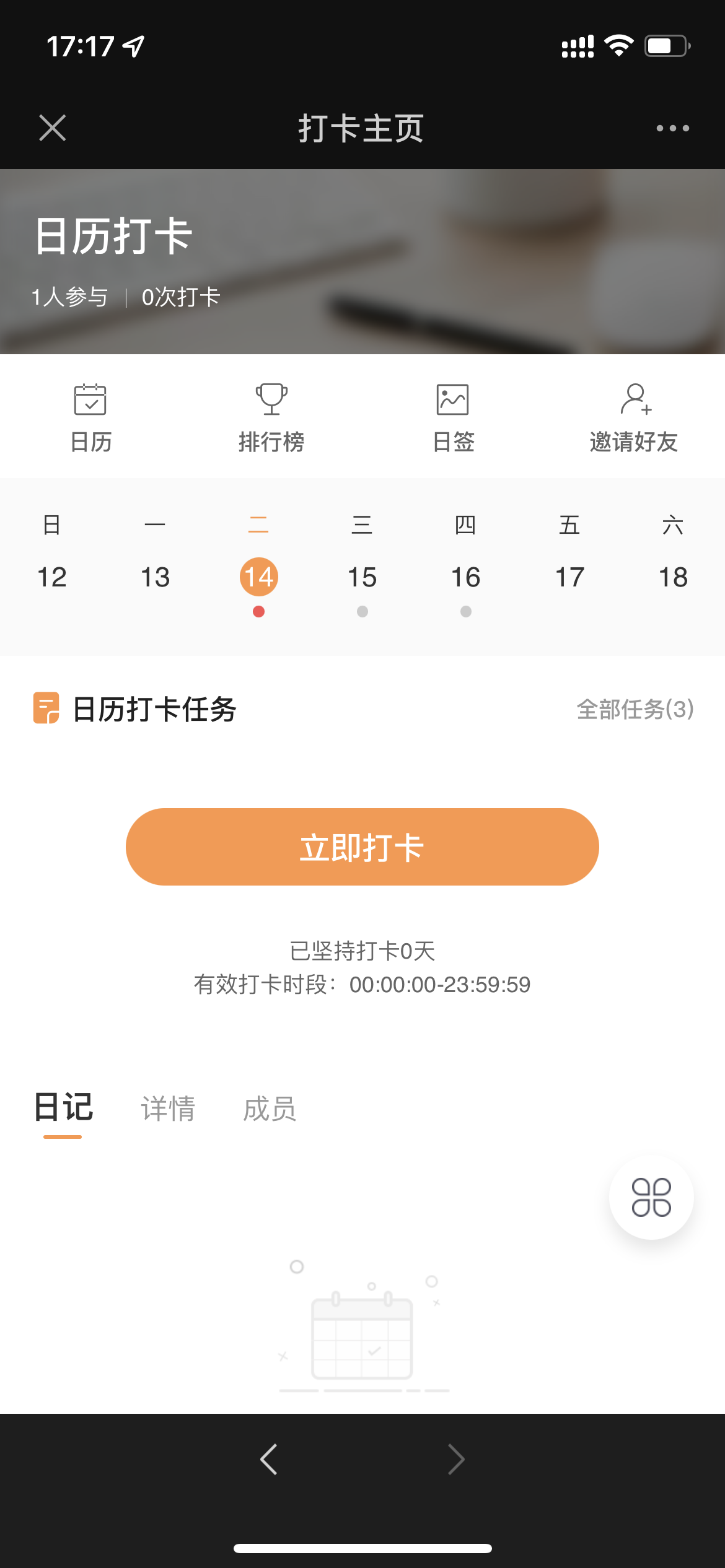Select date 16 in the week strip
The image size is (725, 1568).
coord(466,577)
